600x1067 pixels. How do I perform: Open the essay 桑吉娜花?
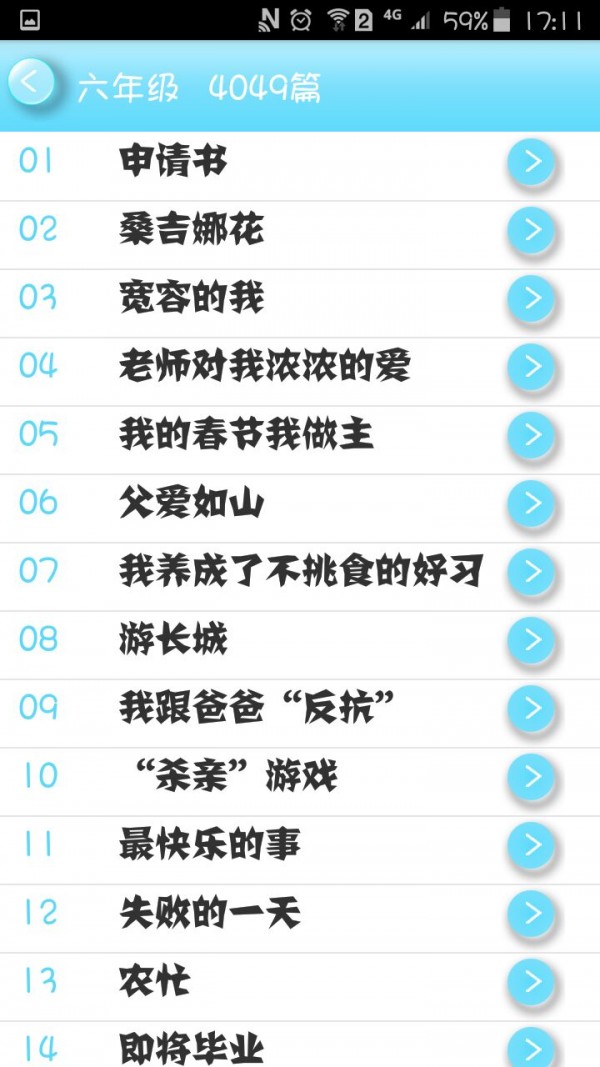pos(191,231)
